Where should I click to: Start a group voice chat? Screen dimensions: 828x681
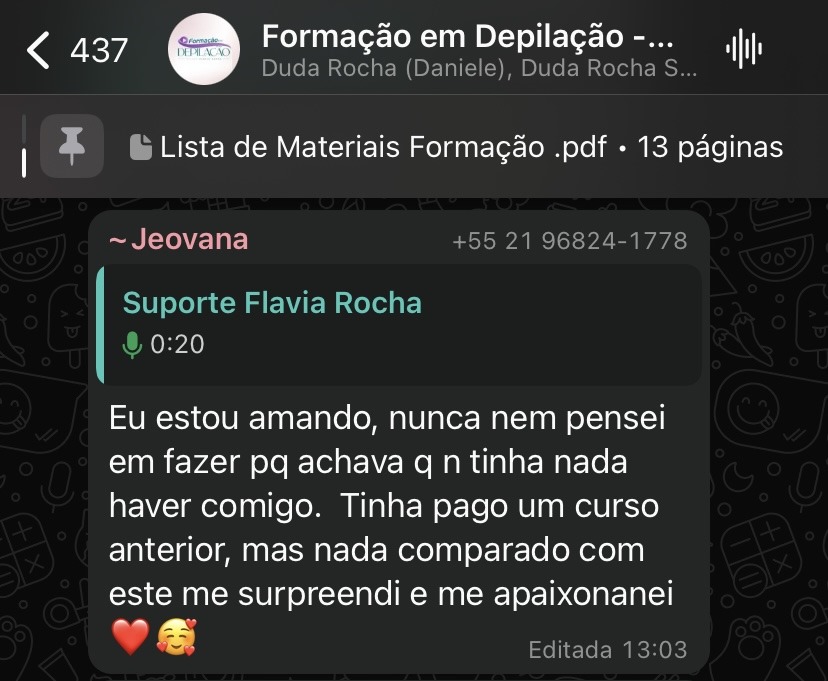[744, 49]
